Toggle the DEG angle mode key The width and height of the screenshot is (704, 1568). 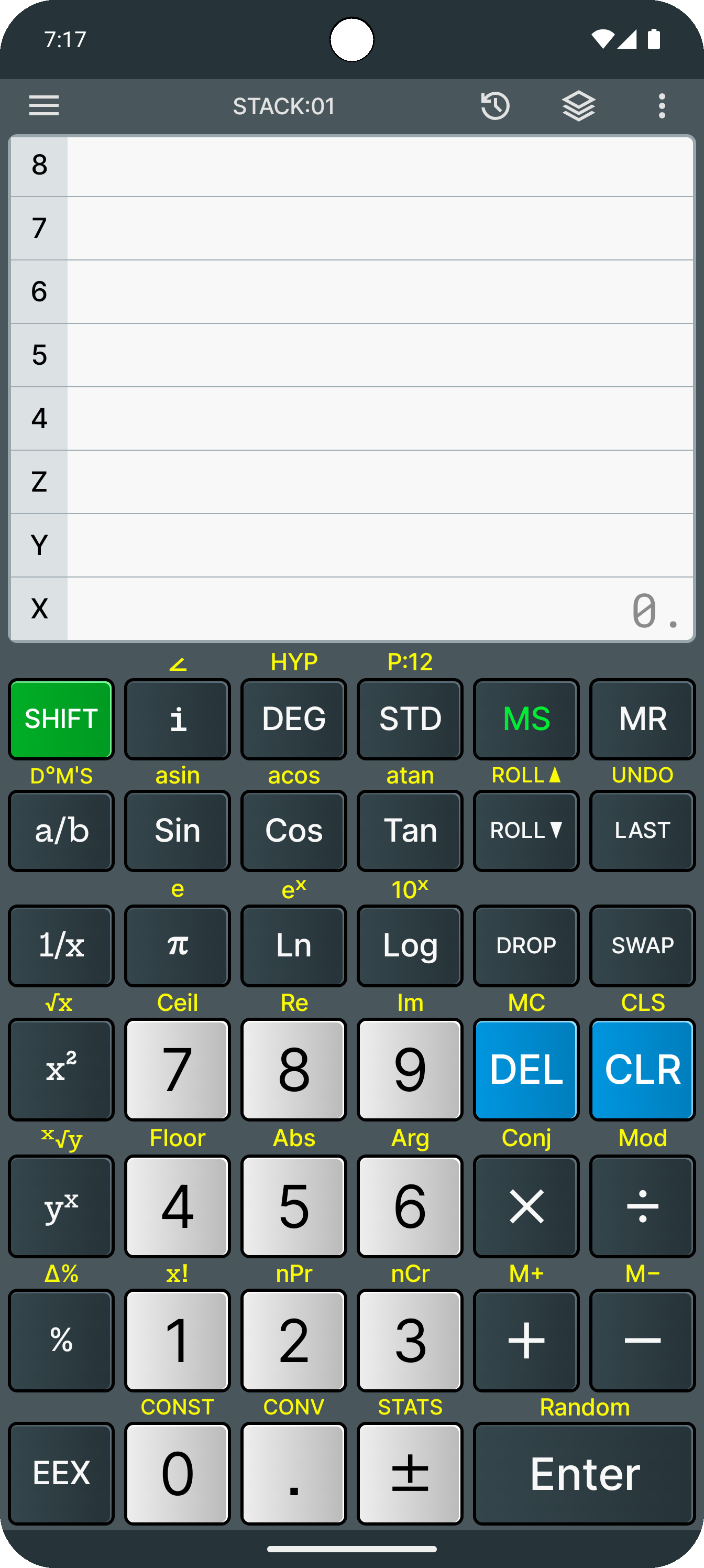(293, 719)
